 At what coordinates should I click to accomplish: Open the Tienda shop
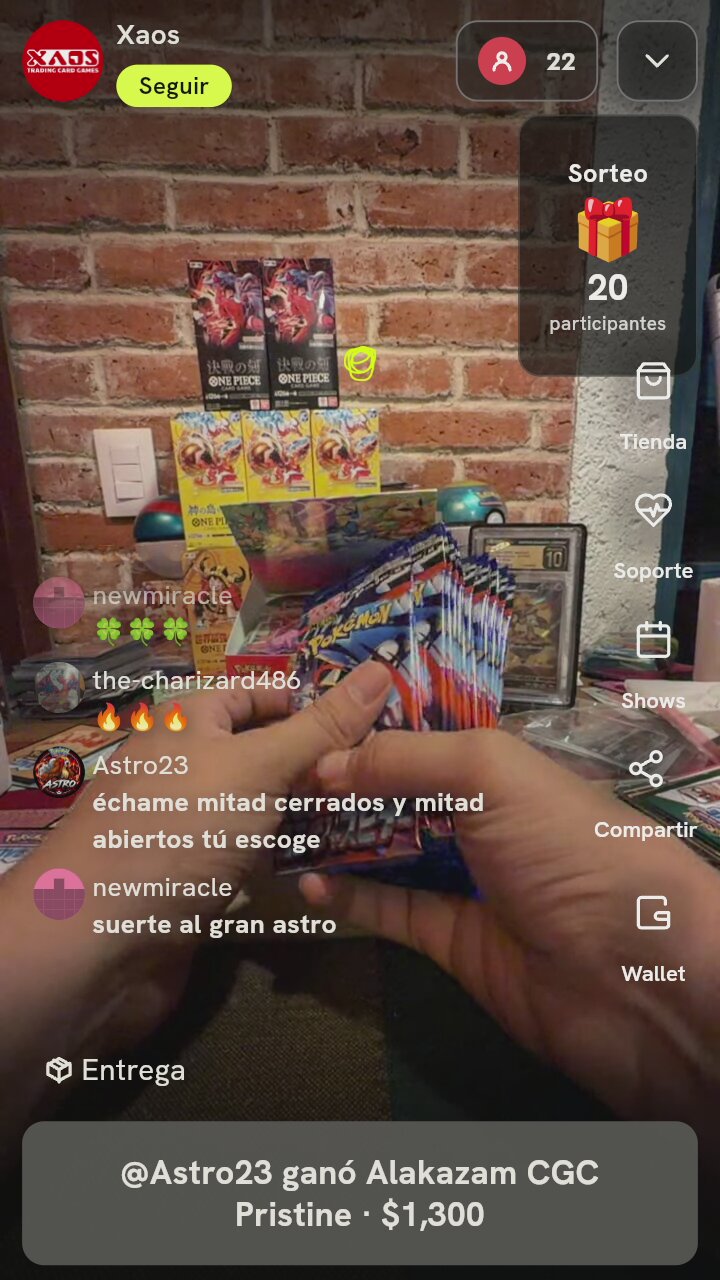pos(653,406)
